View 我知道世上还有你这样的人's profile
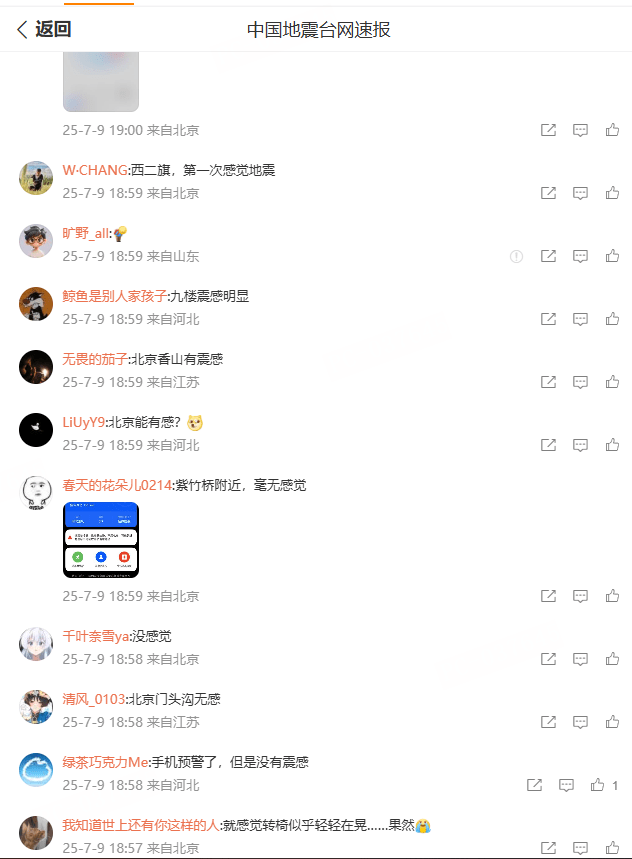 [140, 826]
